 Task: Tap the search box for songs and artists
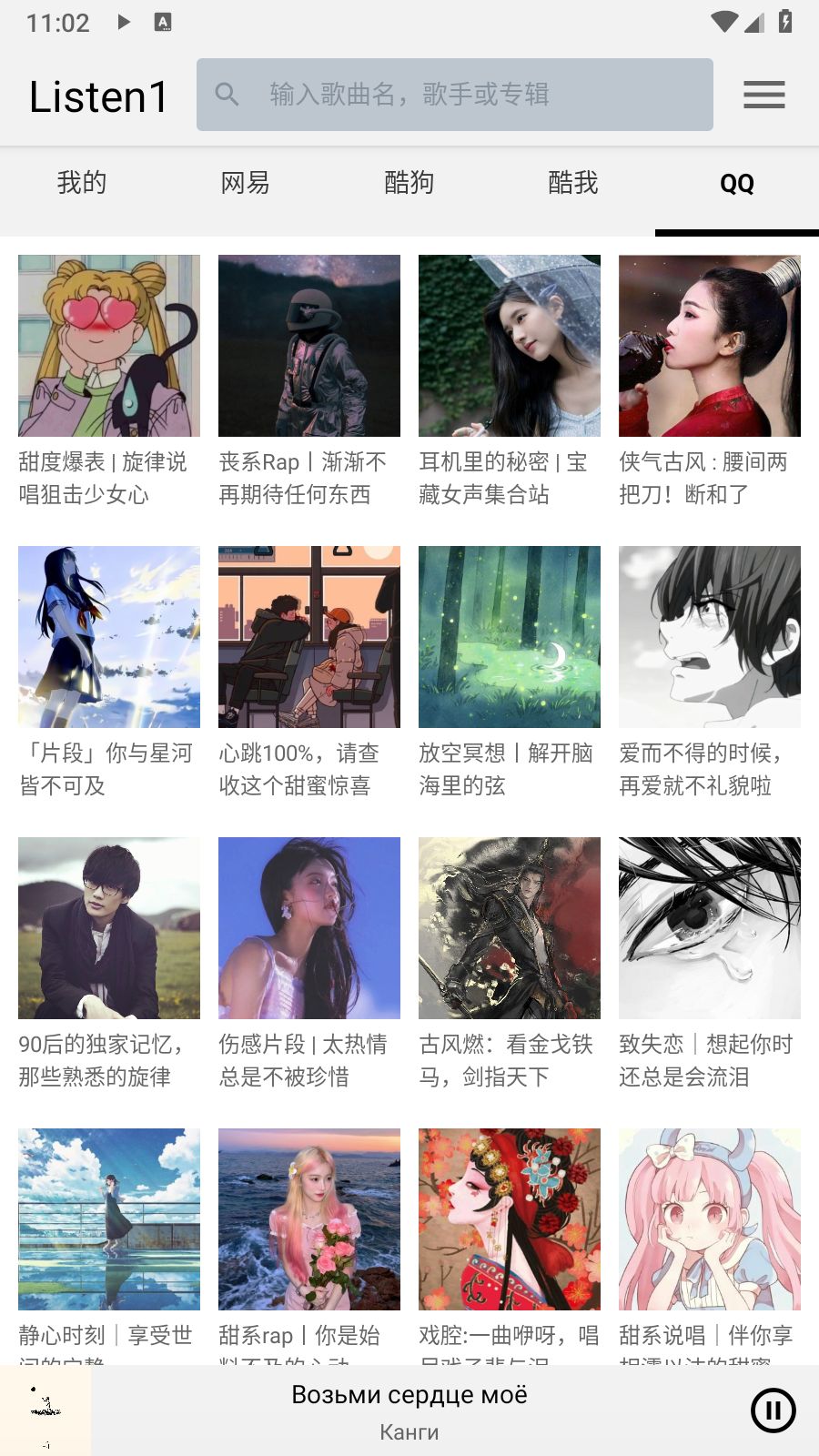455,95
